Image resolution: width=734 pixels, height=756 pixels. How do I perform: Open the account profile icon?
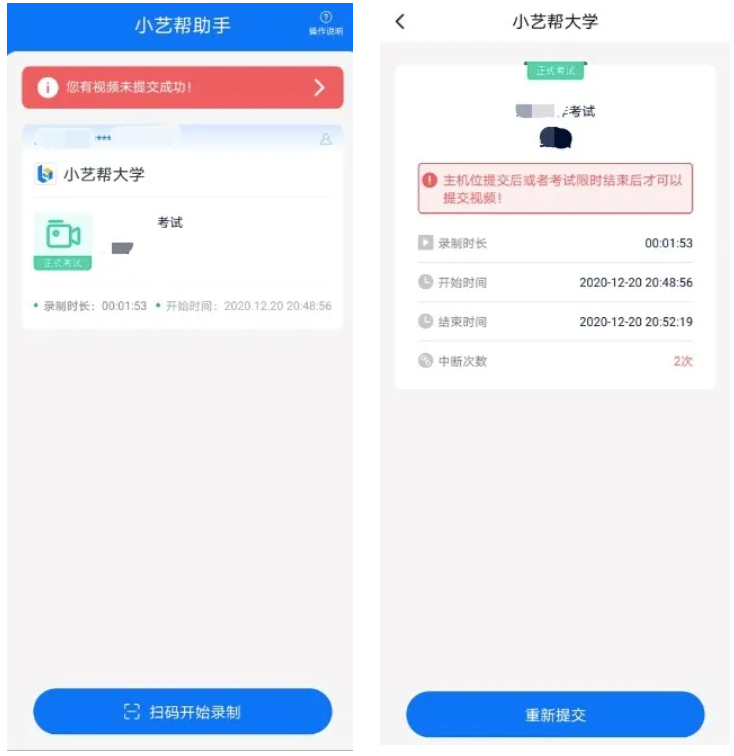[326, 139]
